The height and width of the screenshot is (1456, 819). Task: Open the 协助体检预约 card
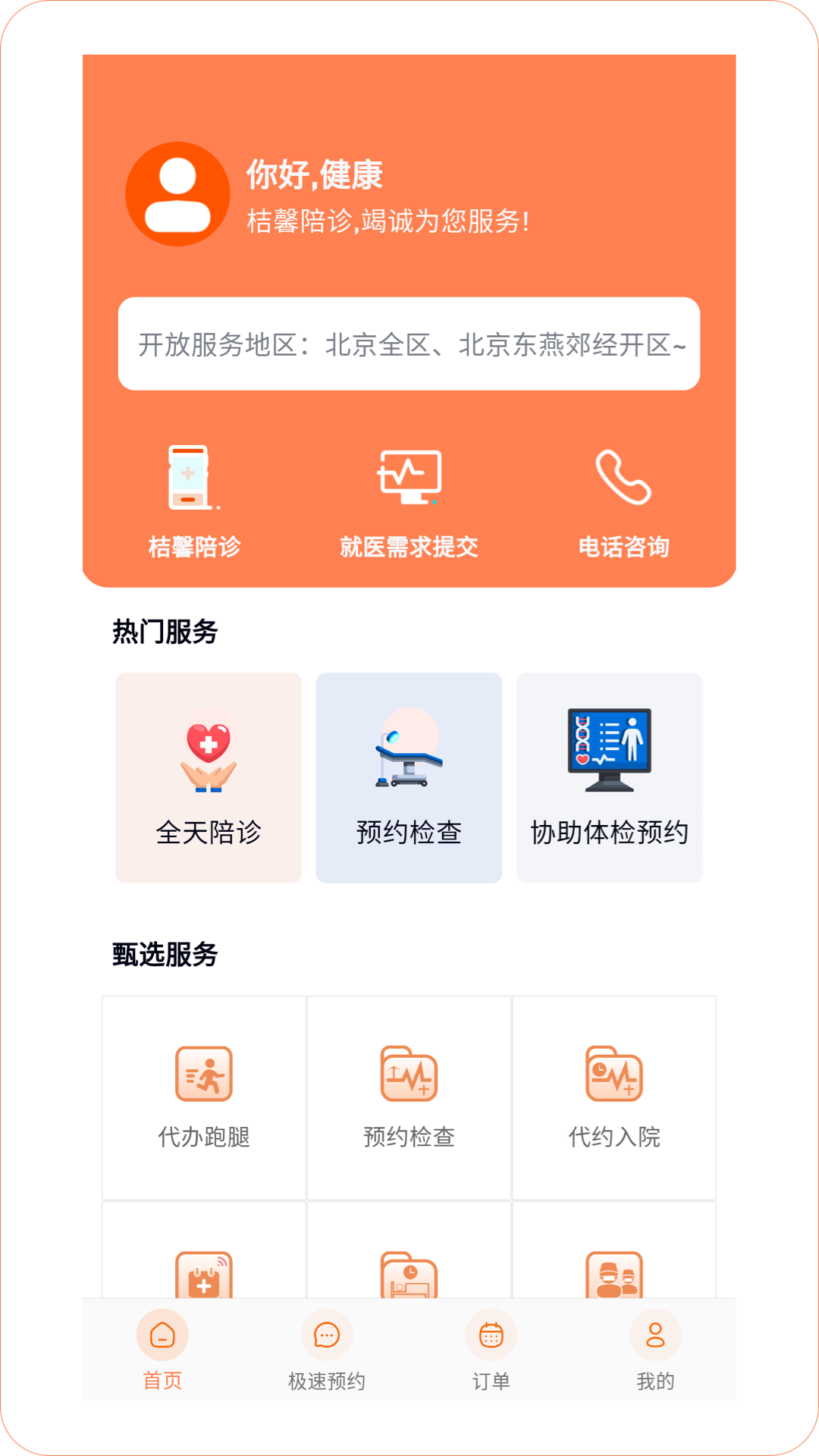click(x=609, y=777)
